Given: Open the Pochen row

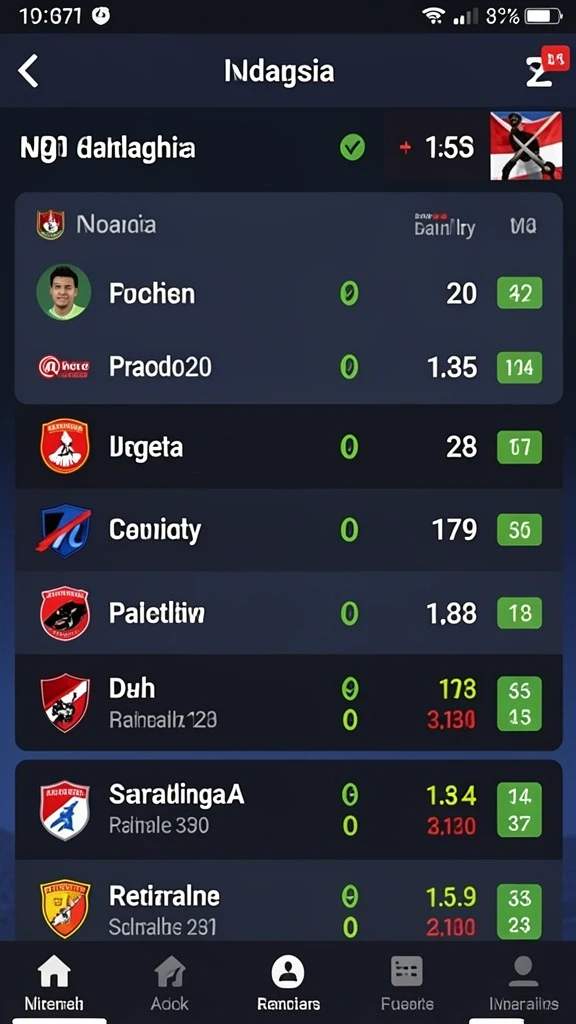Looking at the screenshot, I should click(288, 293).
